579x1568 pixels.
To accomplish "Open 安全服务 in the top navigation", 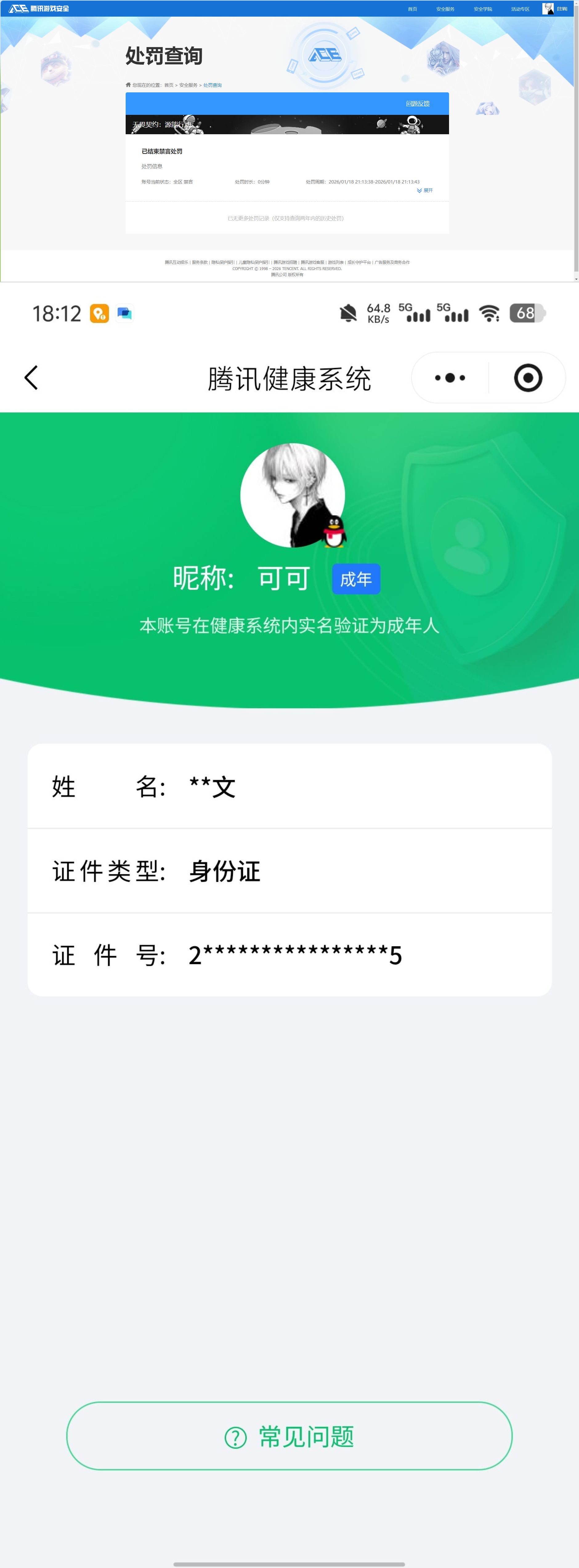I will coord(445,9).
